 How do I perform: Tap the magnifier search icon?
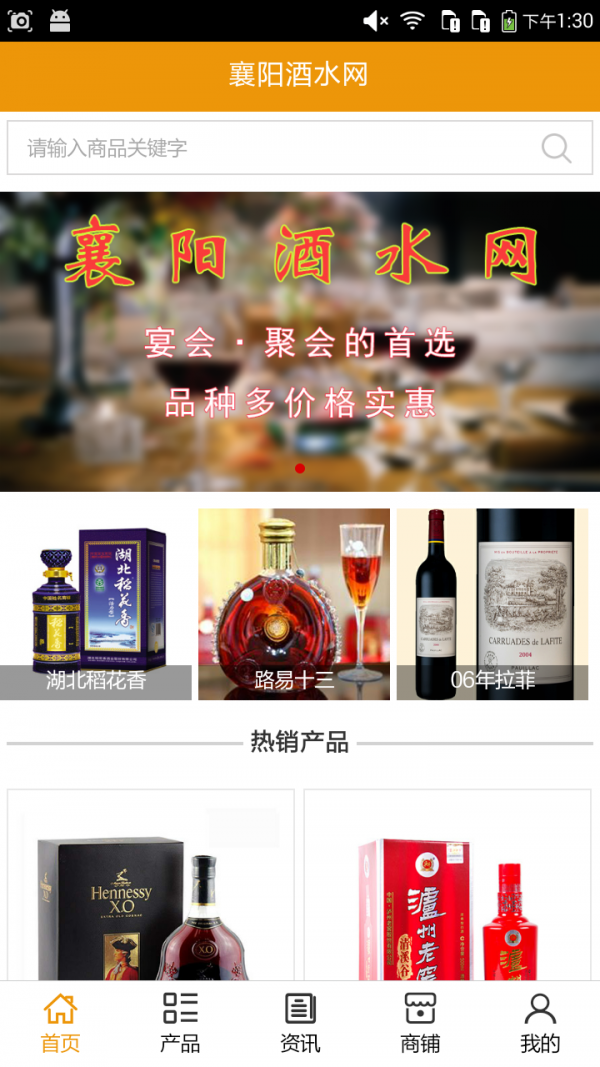point(556,148)
